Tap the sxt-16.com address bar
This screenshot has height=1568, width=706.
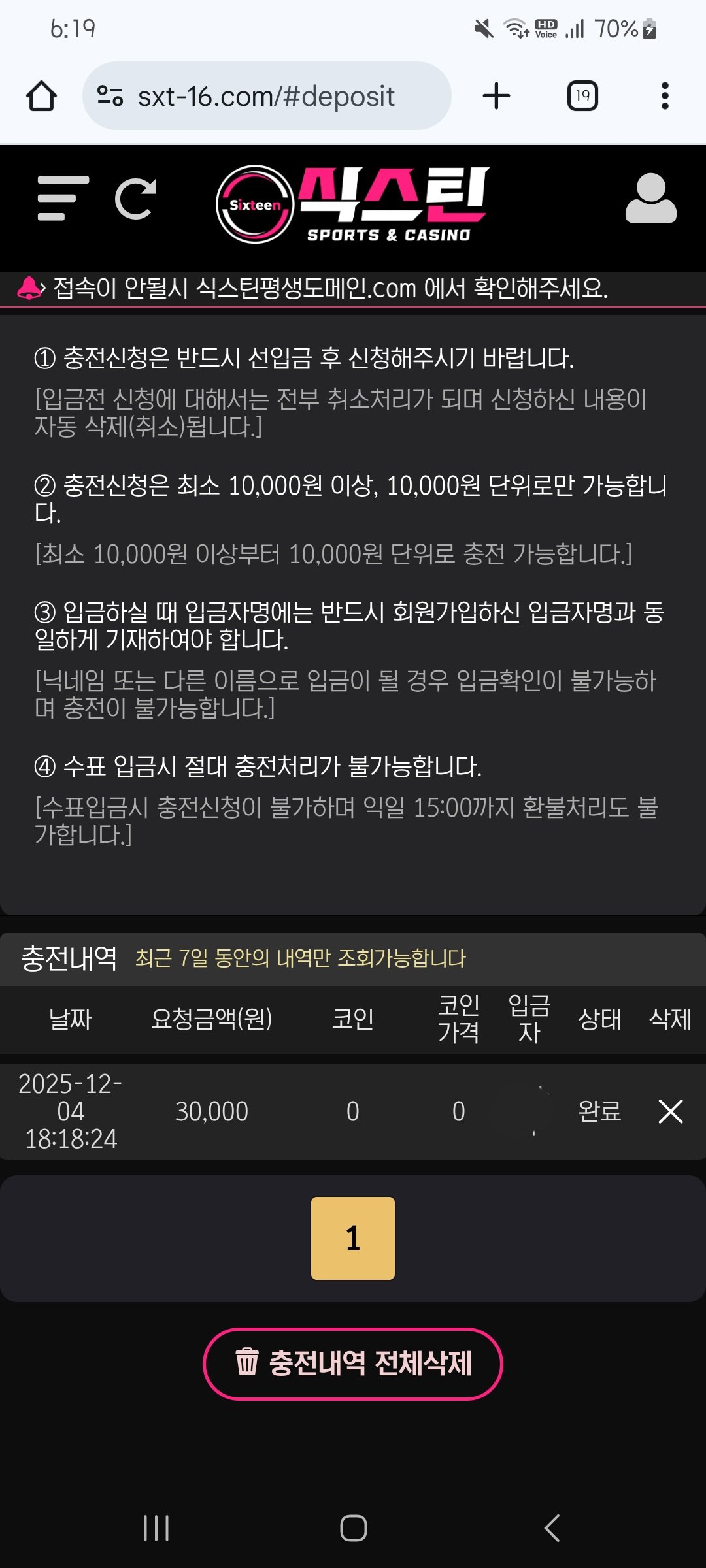point(267,96)
